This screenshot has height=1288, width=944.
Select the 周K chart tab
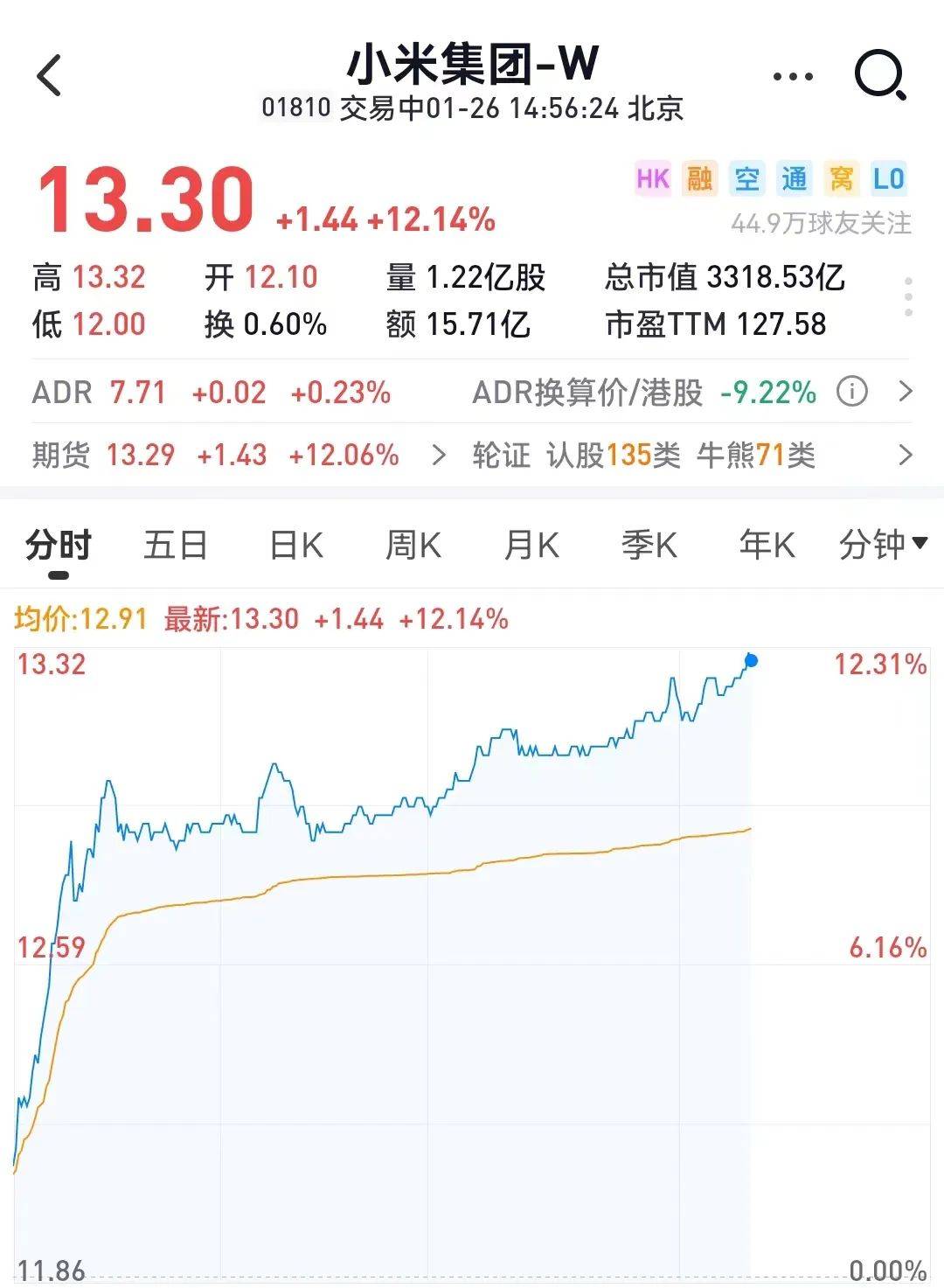click(413, 546)
